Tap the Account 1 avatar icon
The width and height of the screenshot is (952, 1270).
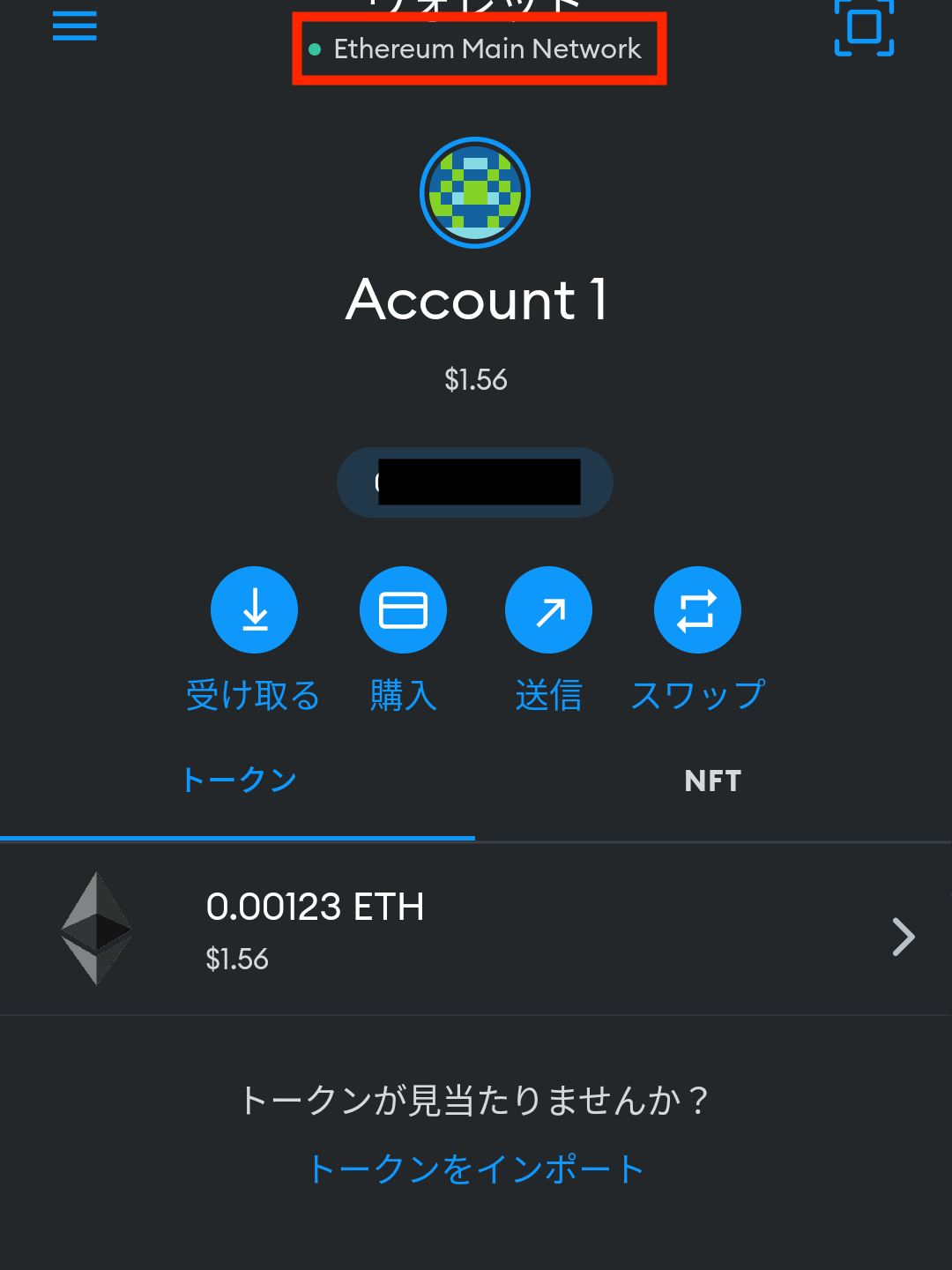pos(475,192)
